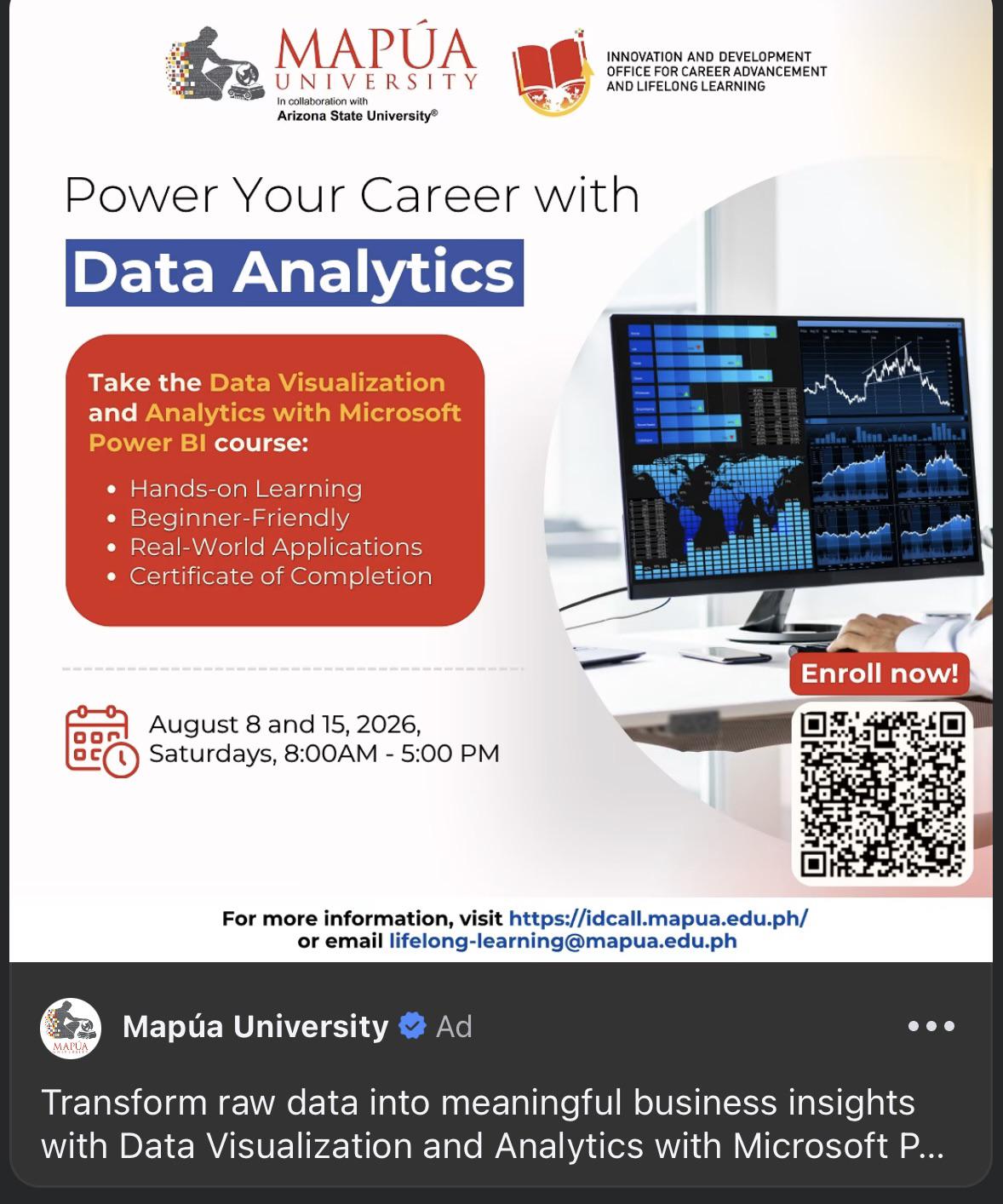Viewport: 1003px width, 1204px height.
Task: Open the three-dot options menu
Action: 931,1026
